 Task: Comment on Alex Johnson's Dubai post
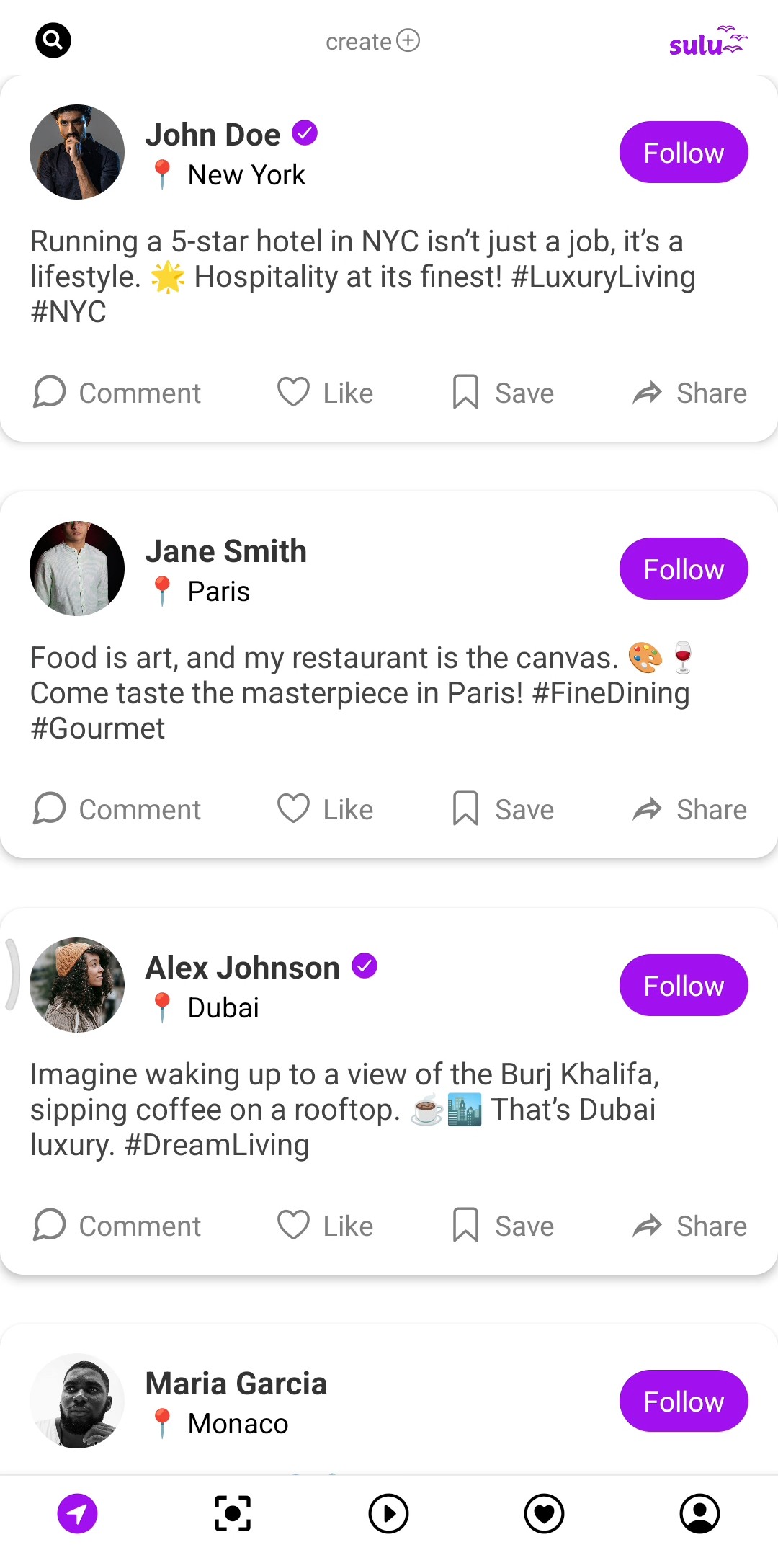point(117,1226)
